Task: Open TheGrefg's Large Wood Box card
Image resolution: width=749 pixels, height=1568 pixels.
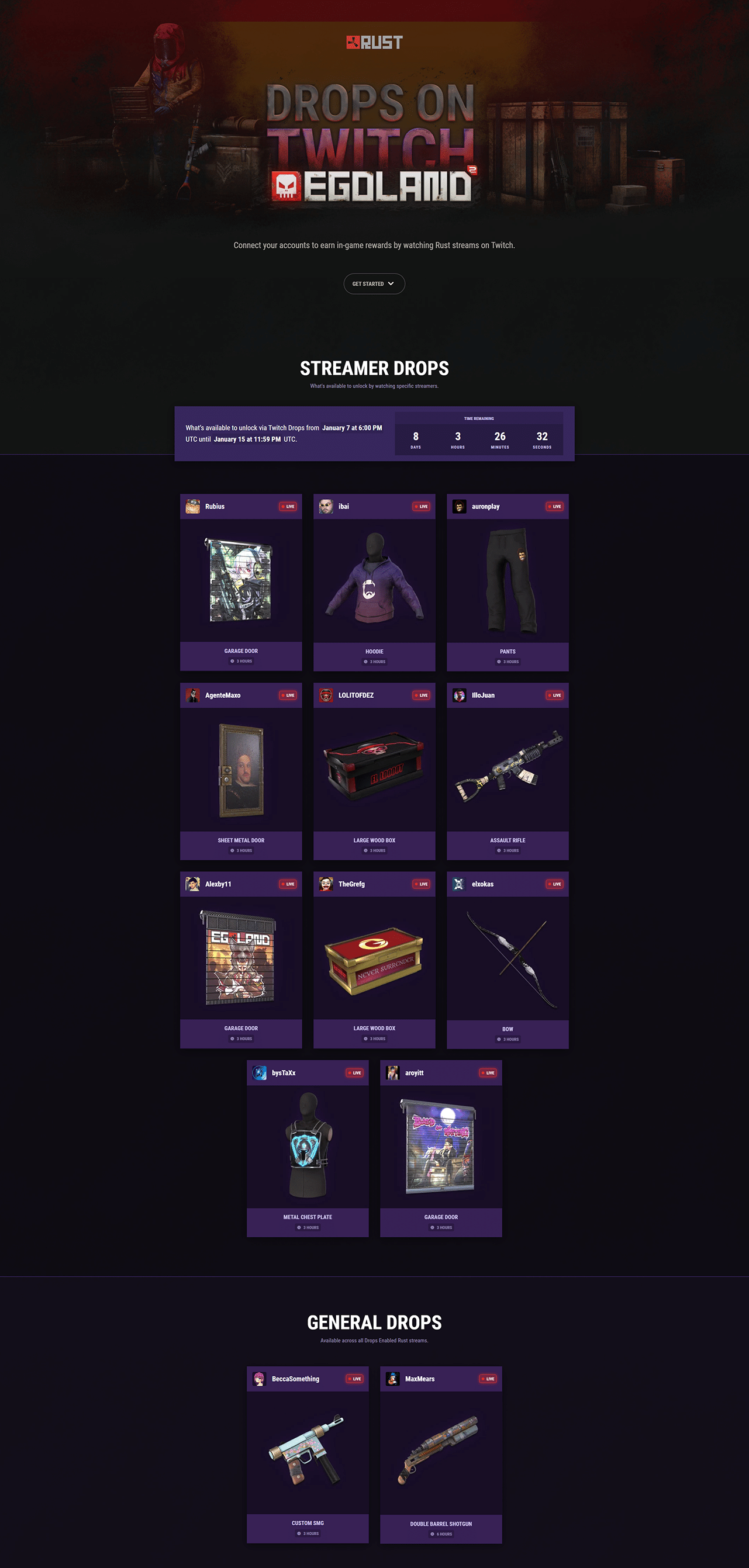Action: click(374, 958)
